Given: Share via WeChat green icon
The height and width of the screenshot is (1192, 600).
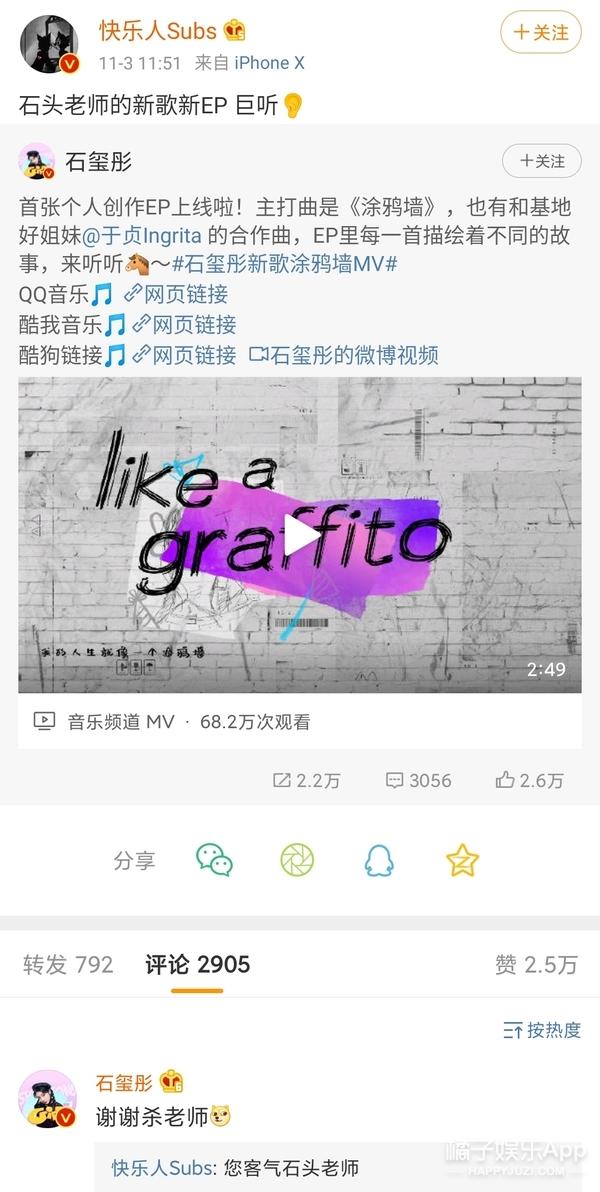Looking at the screenshot, I should pos(214,860).
